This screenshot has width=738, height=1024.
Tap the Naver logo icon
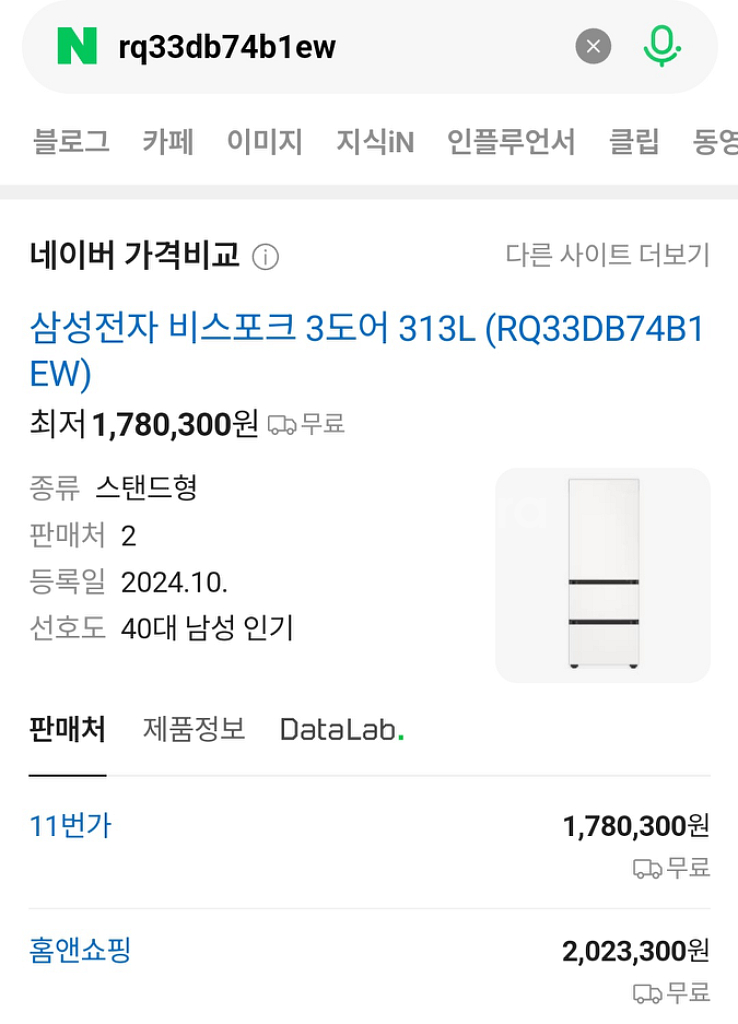[x=77, y=46]
